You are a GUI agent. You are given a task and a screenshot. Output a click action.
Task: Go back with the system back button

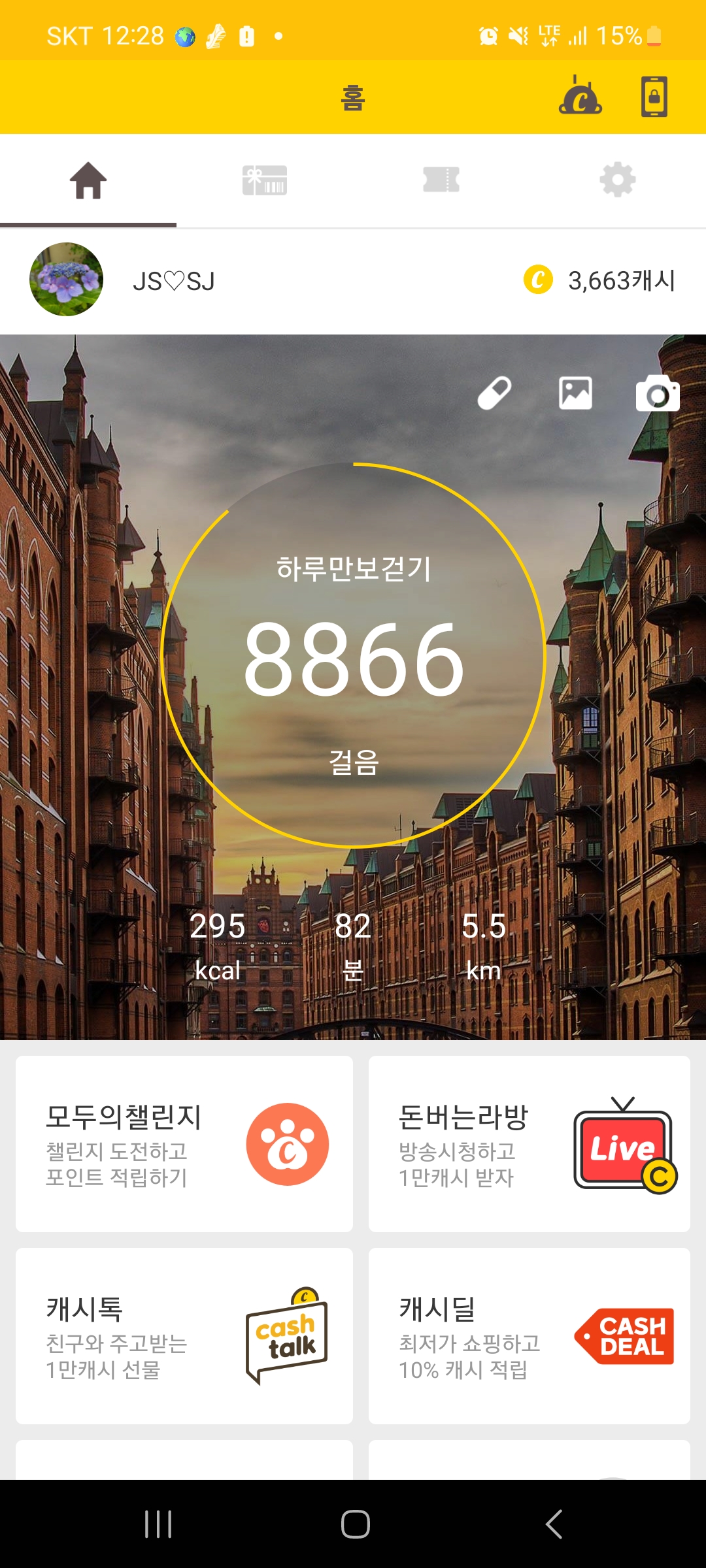tap(554, 1524)
